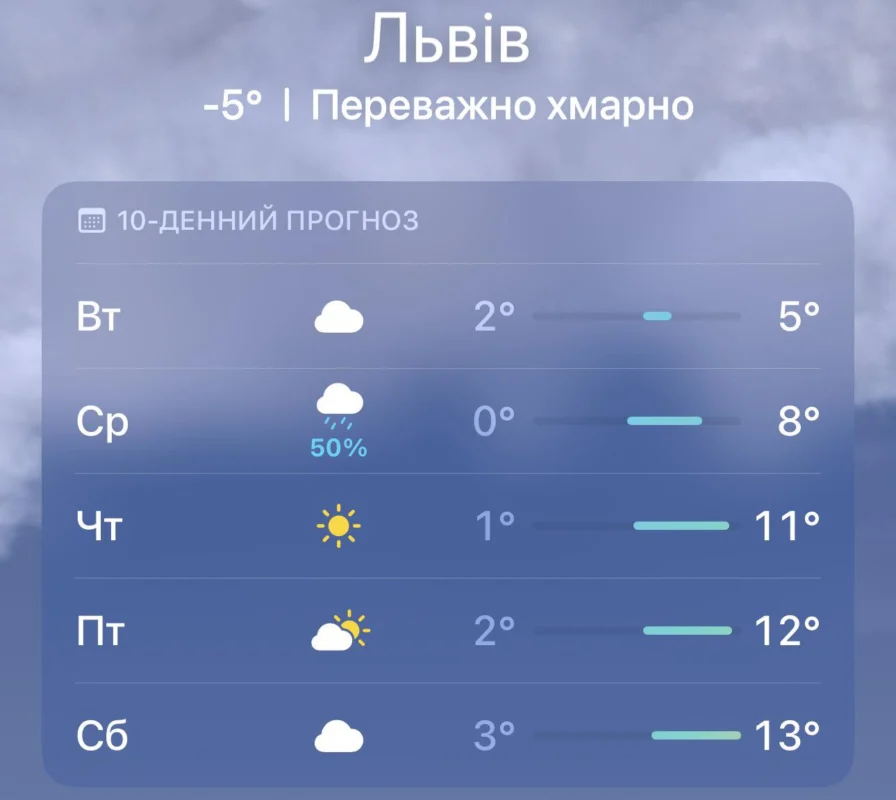The image size is (896, 800).
Task: Open the forecast for Ср with 50% rain
Action: click(x=448, y=422)
